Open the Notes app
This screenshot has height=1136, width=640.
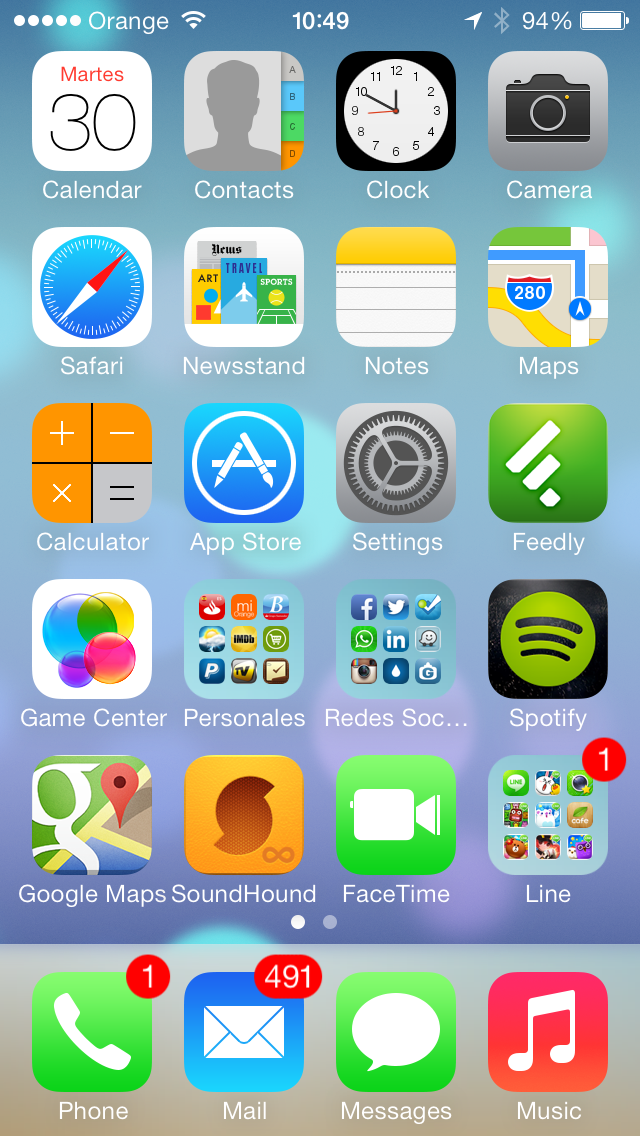pyautogui.click(x=396, y=287)
